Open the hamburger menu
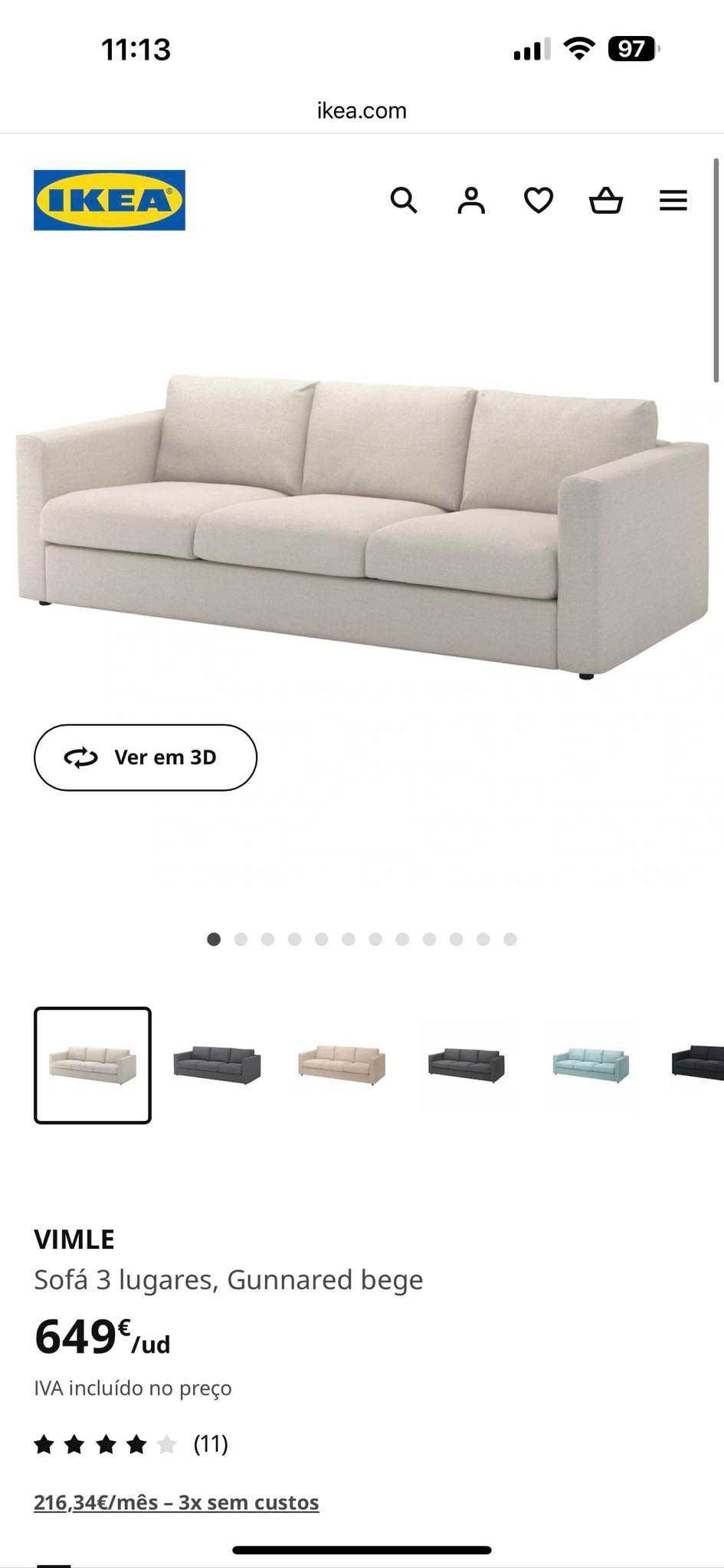The image size is (724, 1568). (x=673, y=201)
